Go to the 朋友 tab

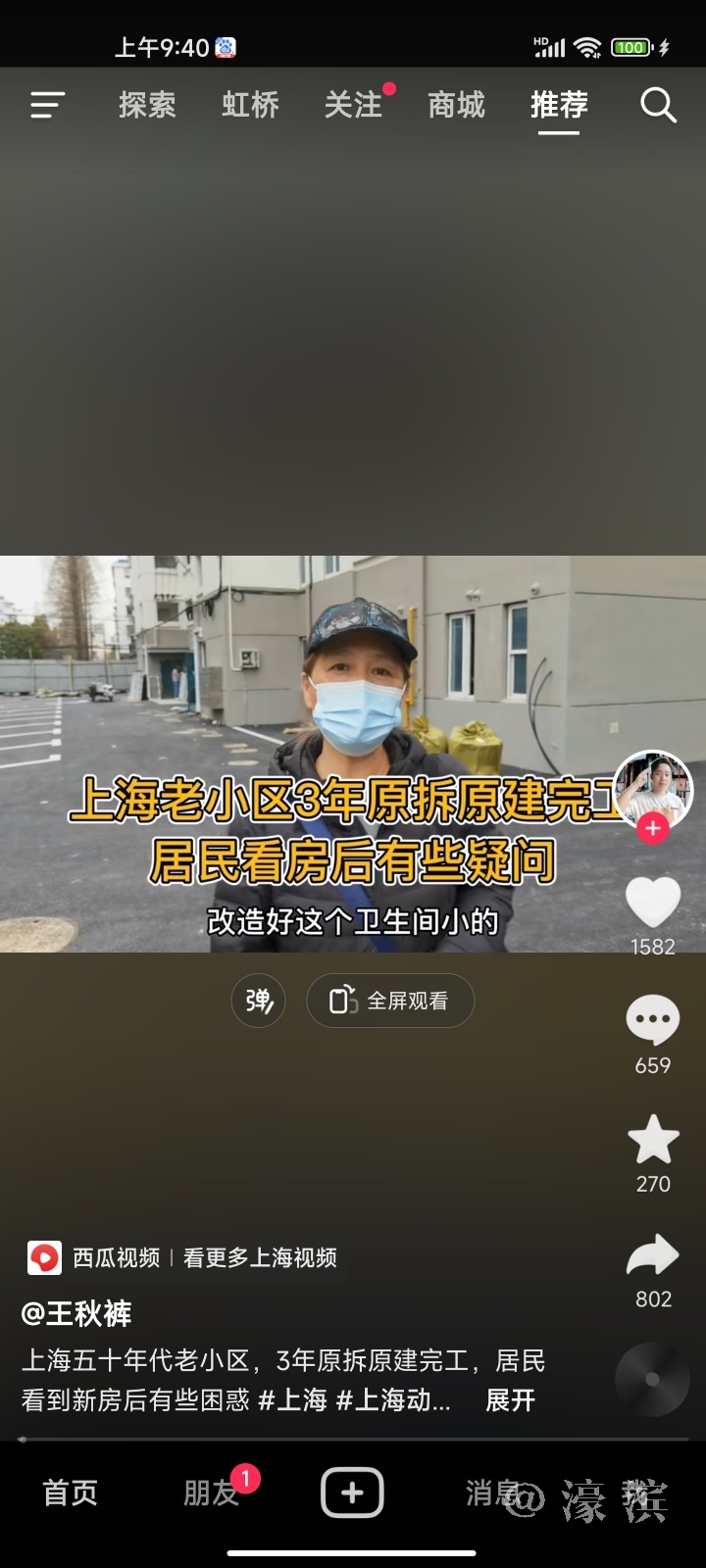click(x=211, y=1493)
